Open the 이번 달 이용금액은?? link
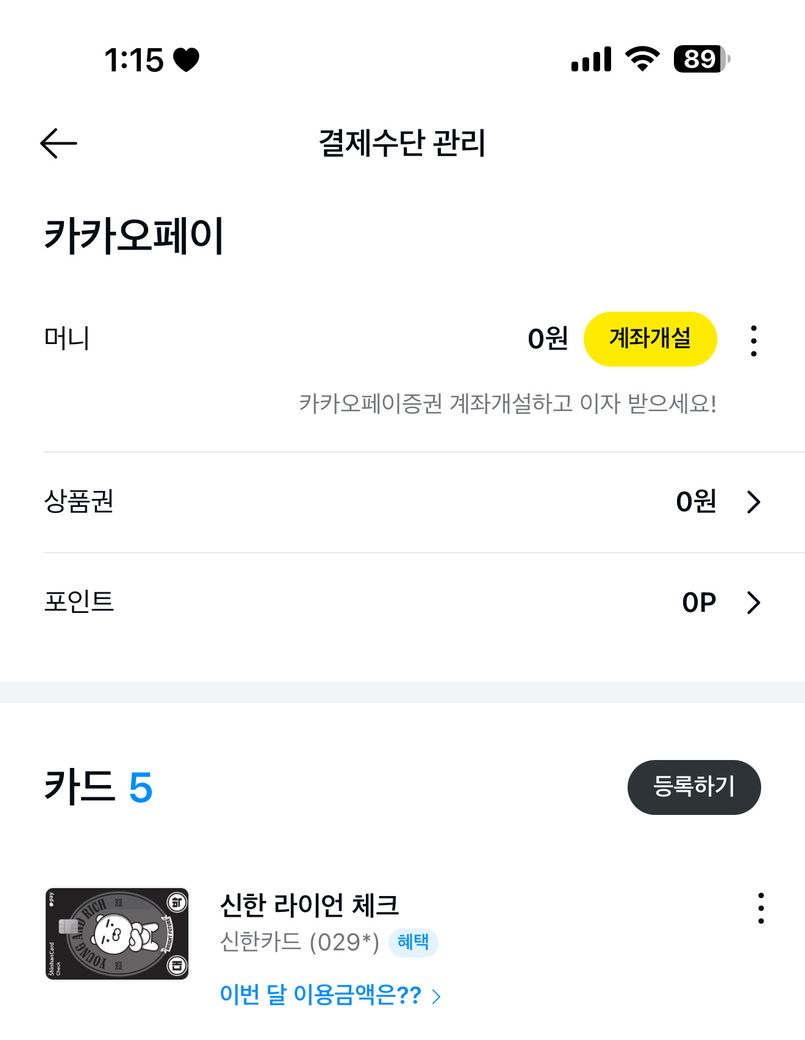805x1040 pixels. [x=330, y=995]
